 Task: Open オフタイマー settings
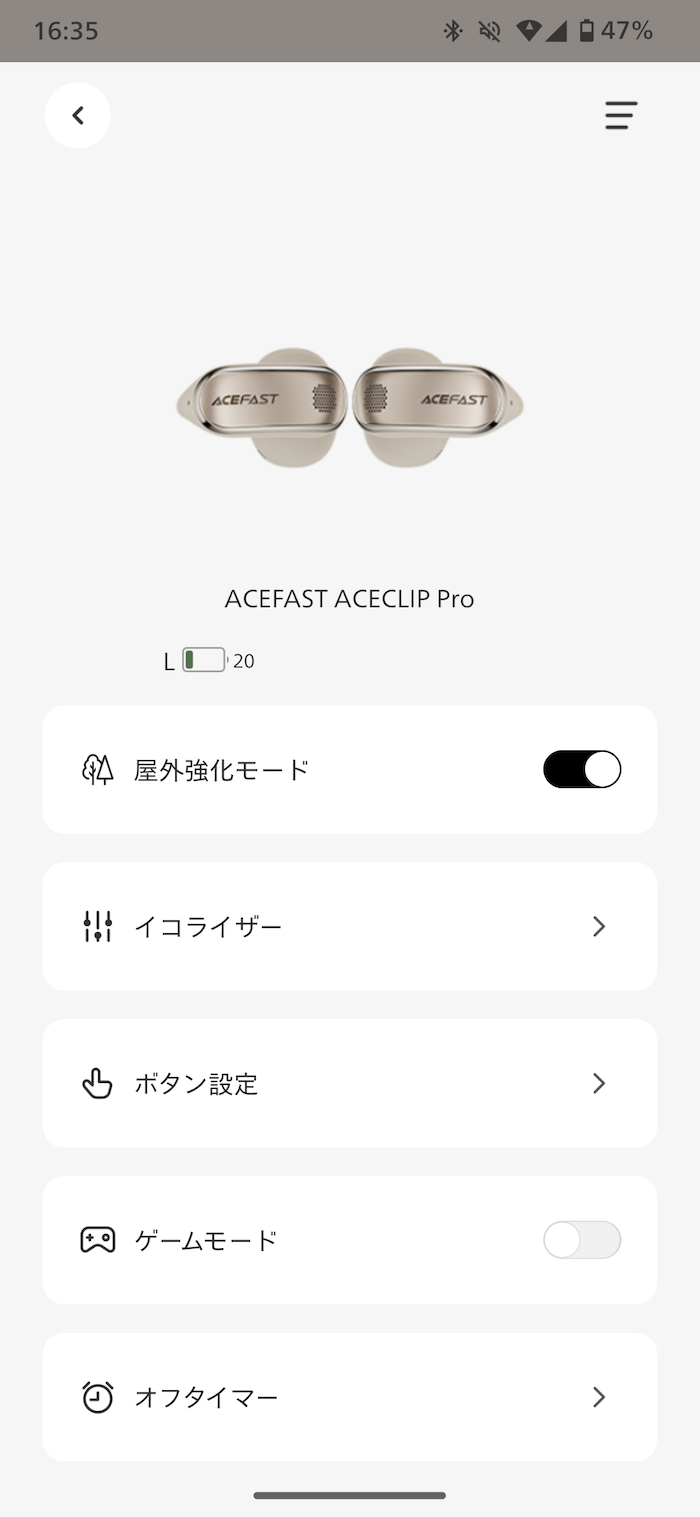350,1397
